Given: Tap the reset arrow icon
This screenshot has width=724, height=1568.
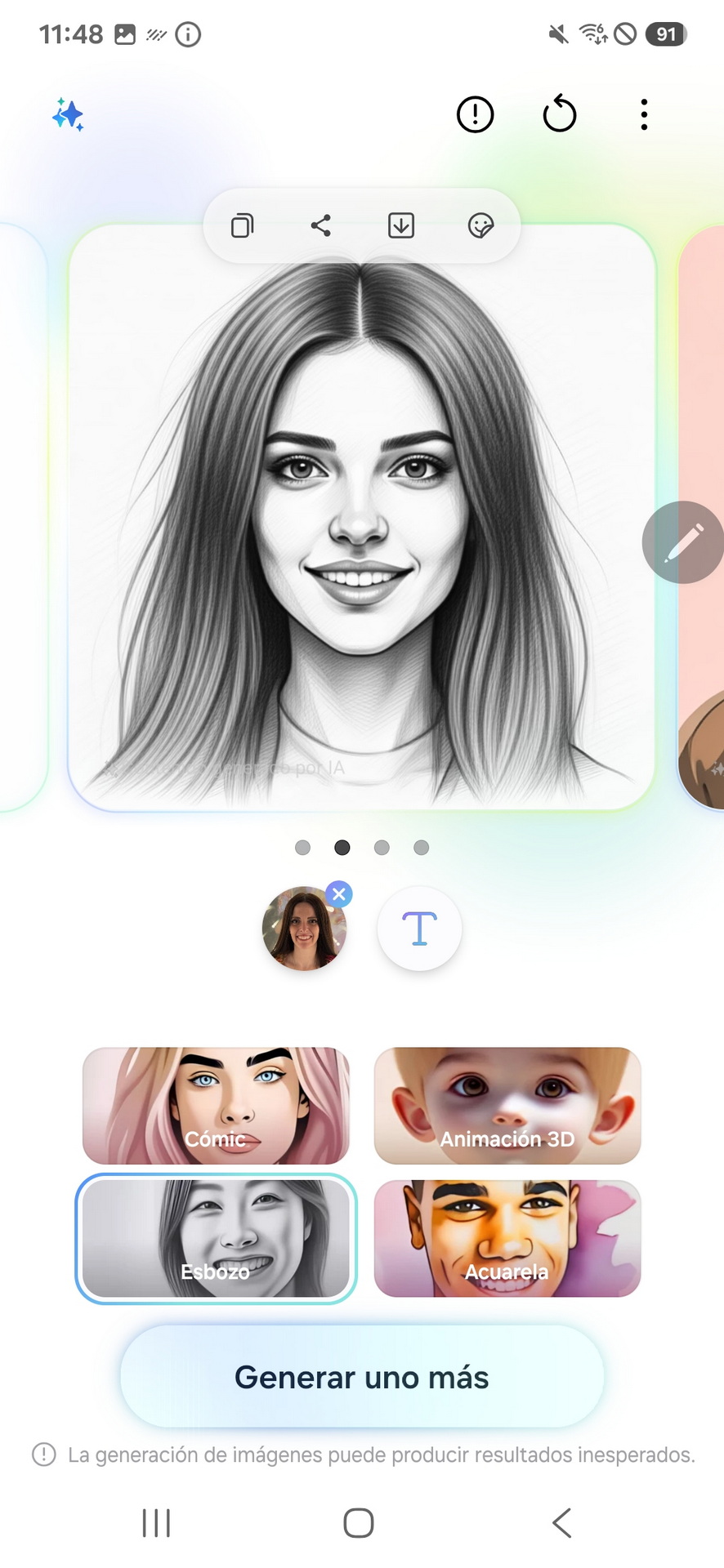Looking at the screenshot, I should [x=560, y=114].
